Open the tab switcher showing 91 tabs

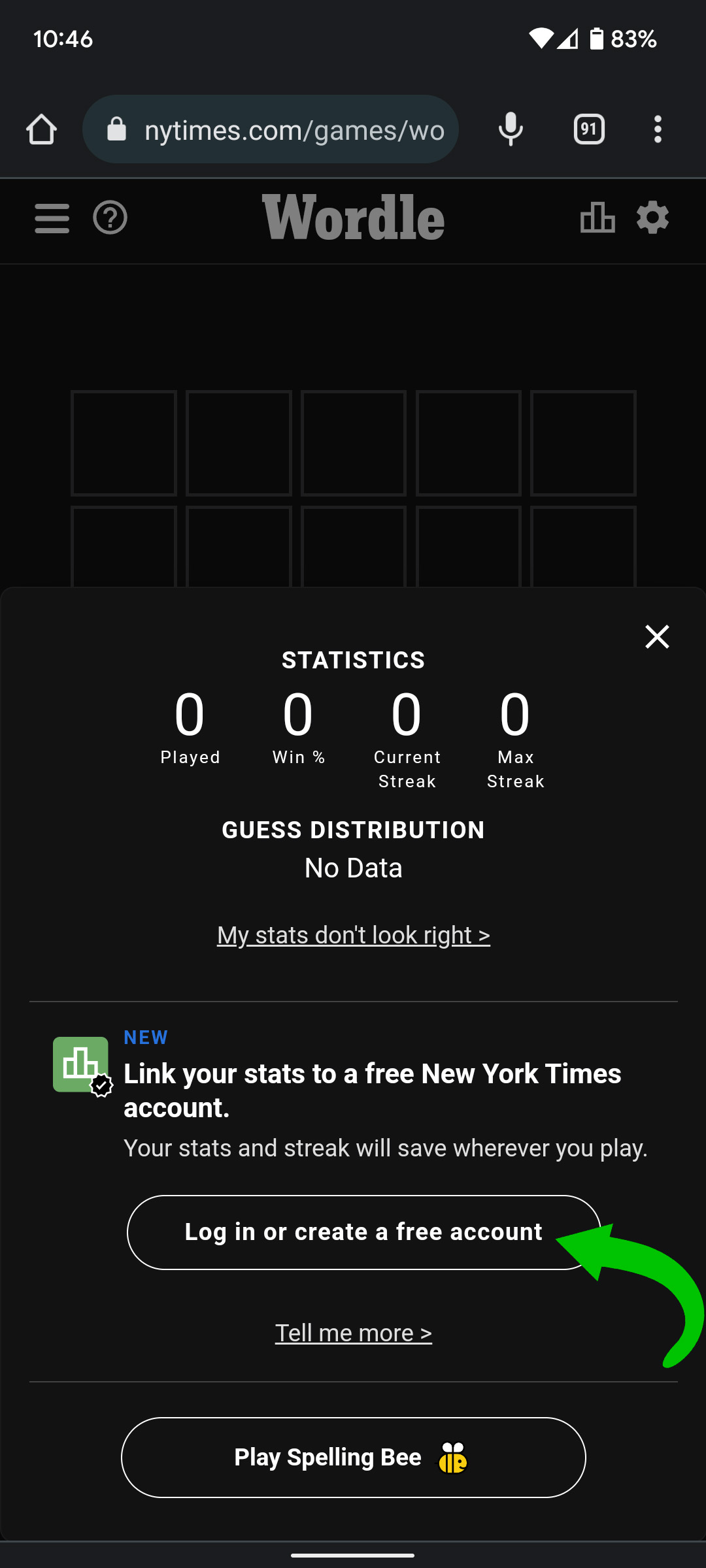(x=588, y=129)
